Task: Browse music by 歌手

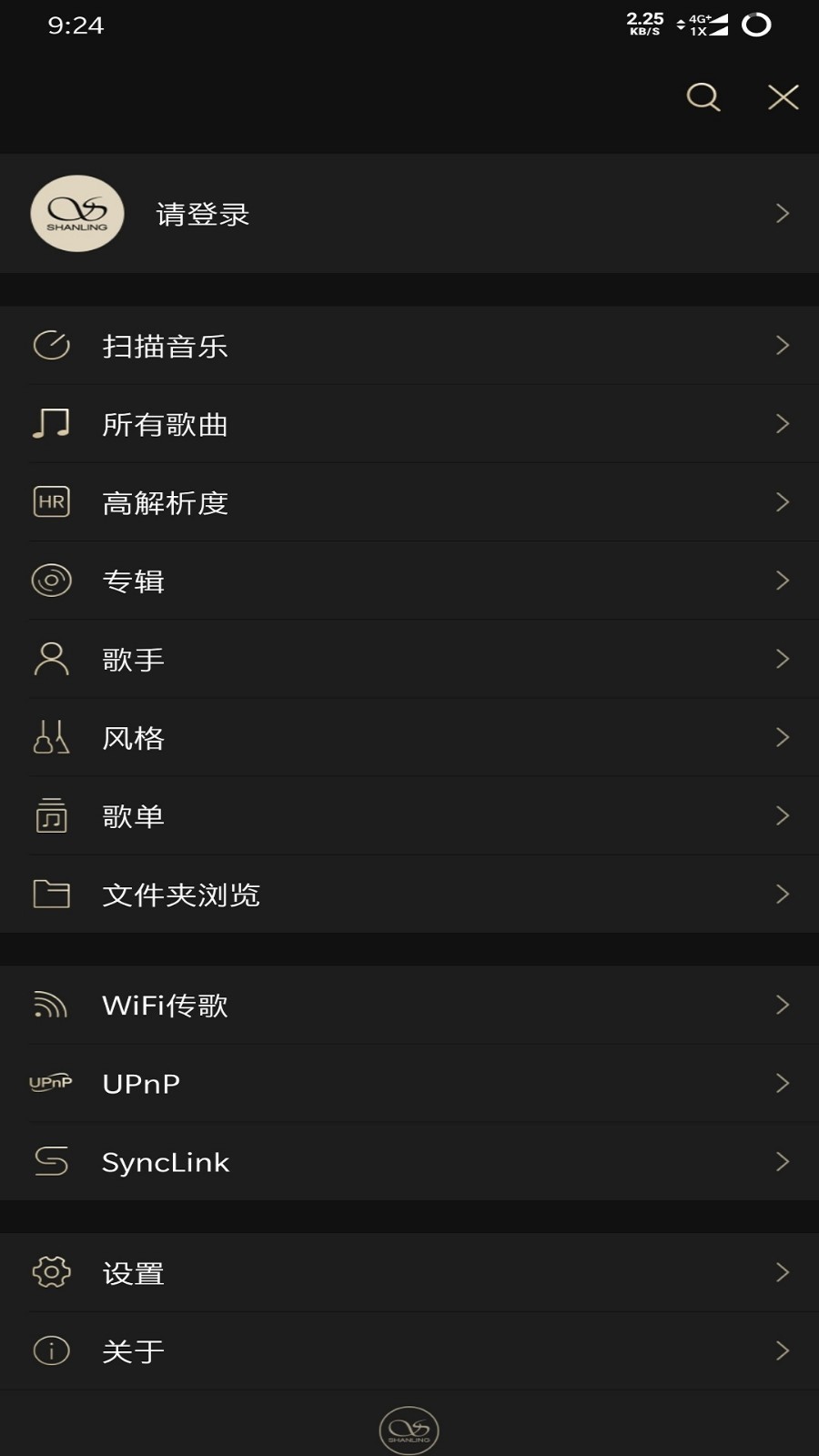Action: click(x=409, y=659)
